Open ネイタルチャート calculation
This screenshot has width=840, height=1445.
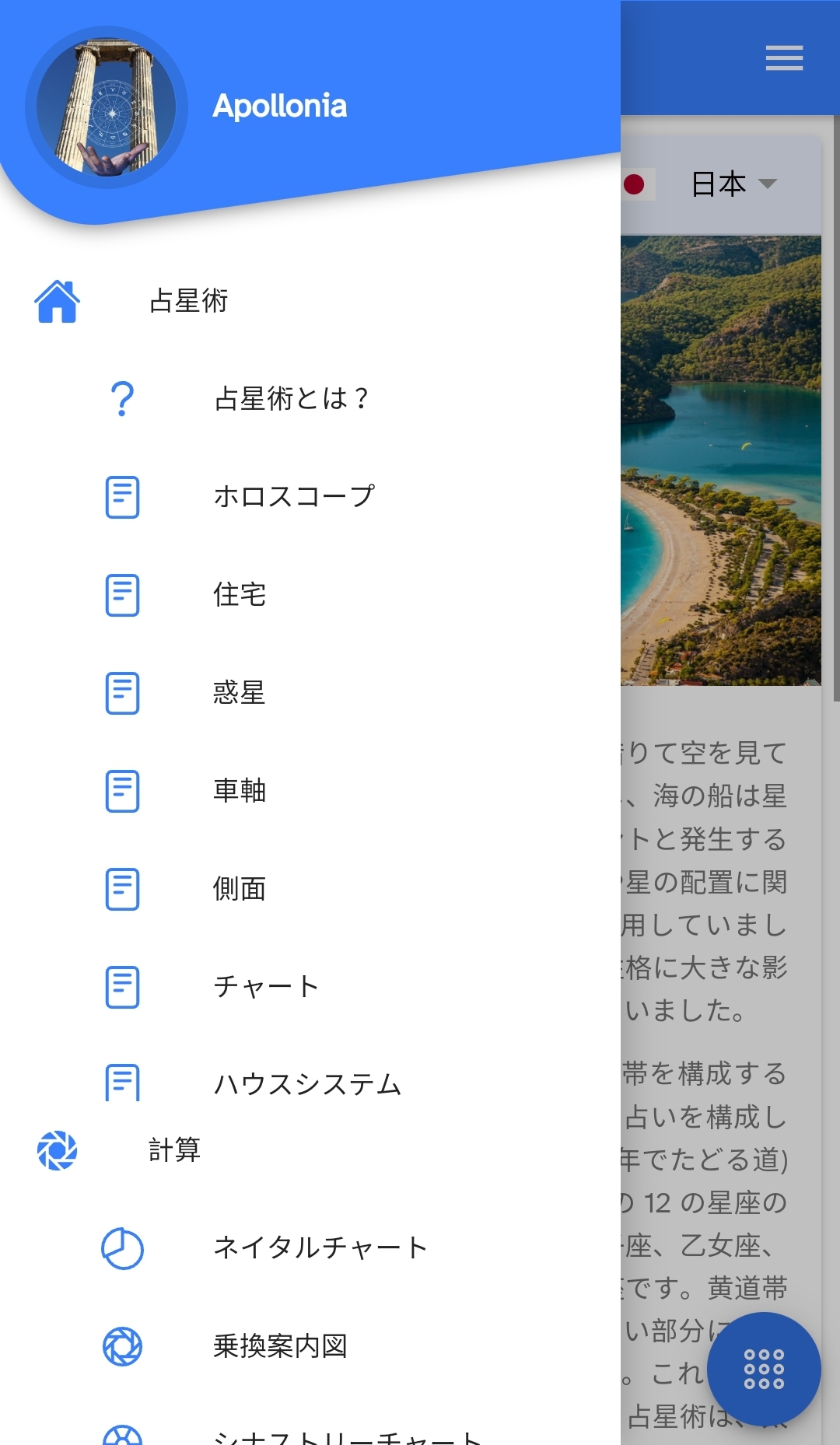pos(310,1248)
